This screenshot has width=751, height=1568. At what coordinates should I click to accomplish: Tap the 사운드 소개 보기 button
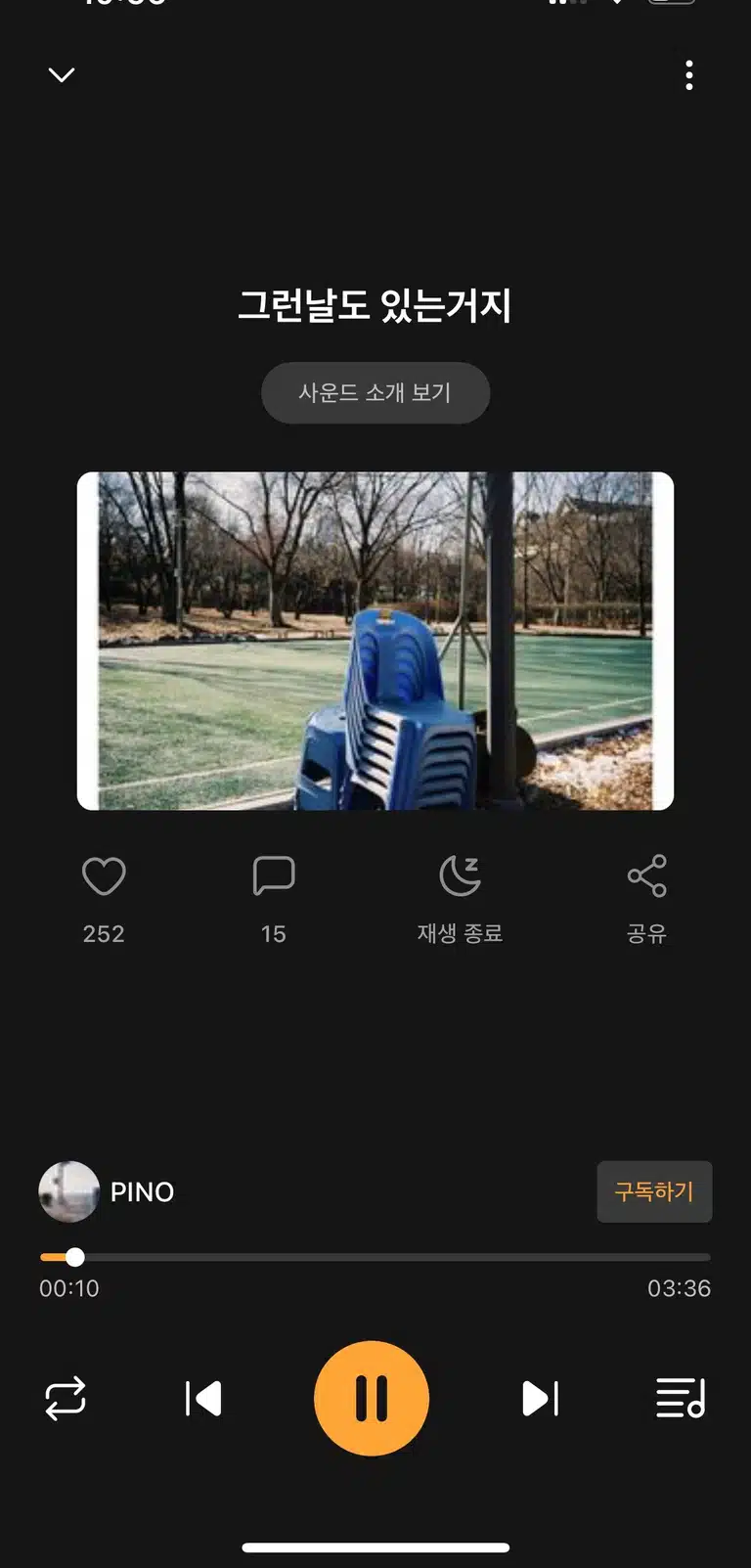click(x=375, y=392)
